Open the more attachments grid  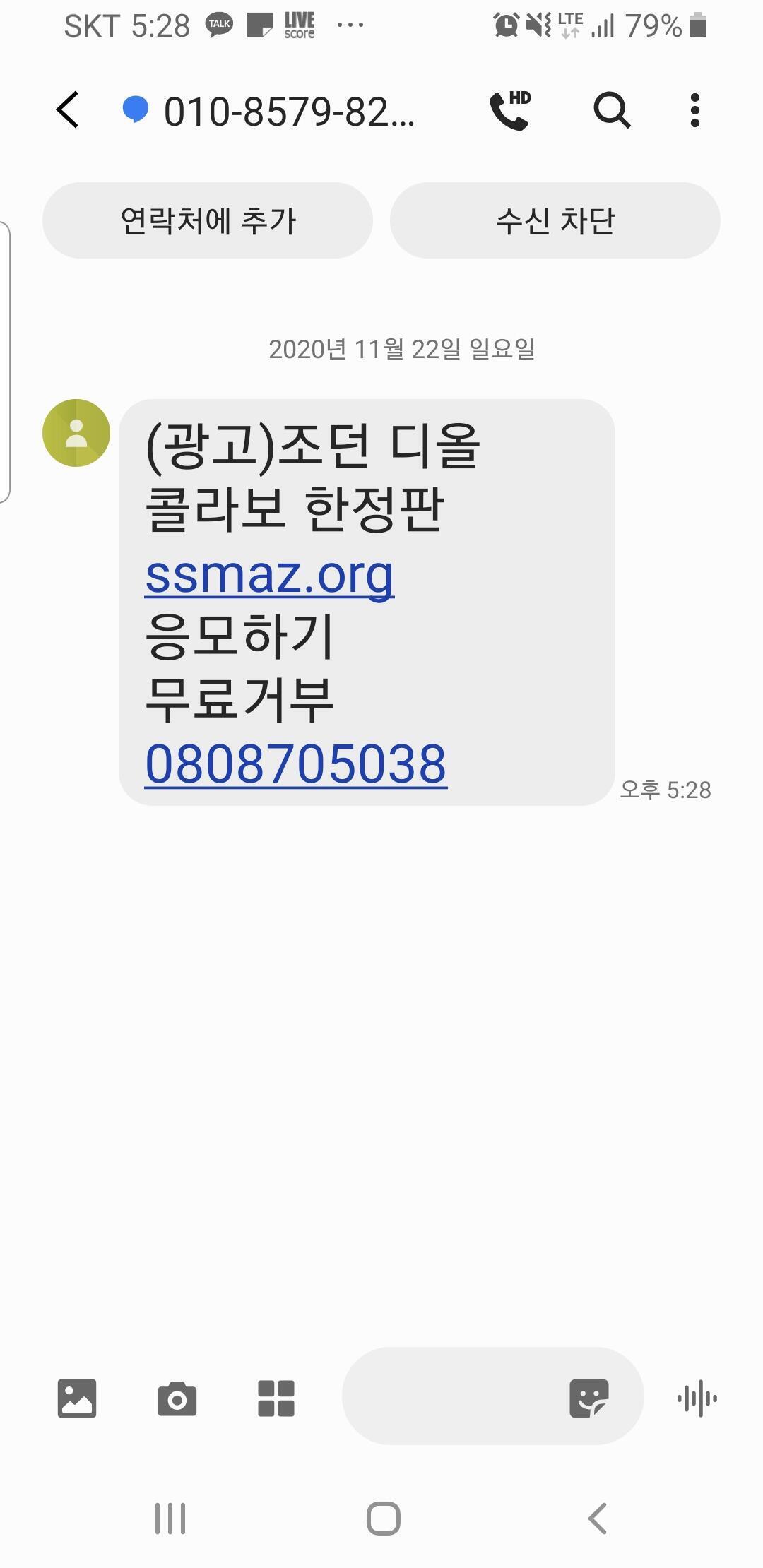(276, 1398)
